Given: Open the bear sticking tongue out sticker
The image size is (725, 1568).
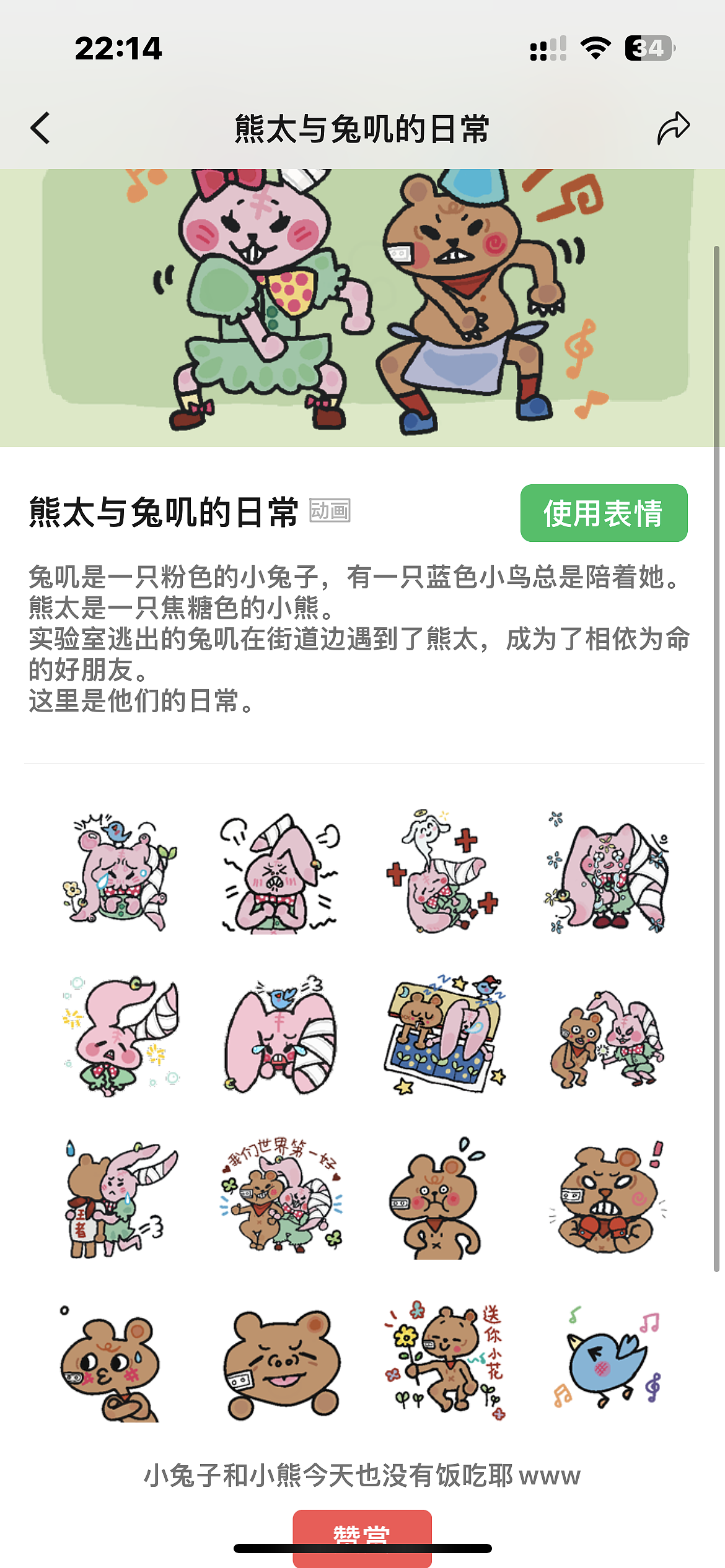Looking at the screenshot, I should pyautogui.click(x=281, y=1361).
